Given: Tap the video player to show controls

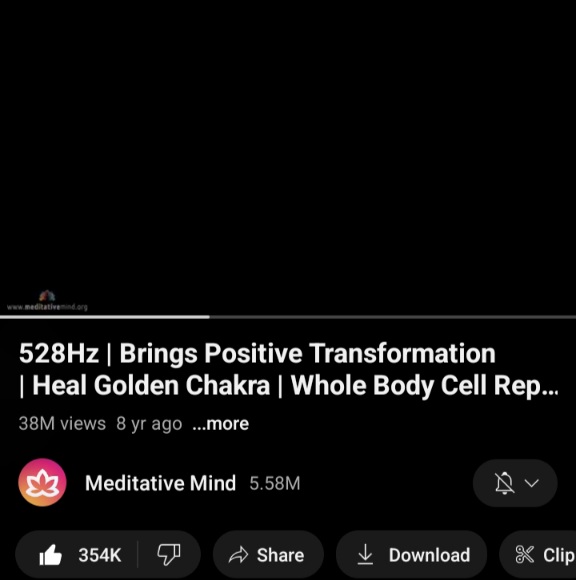Looking at the screenshot, I should click(x=288, y=157).
